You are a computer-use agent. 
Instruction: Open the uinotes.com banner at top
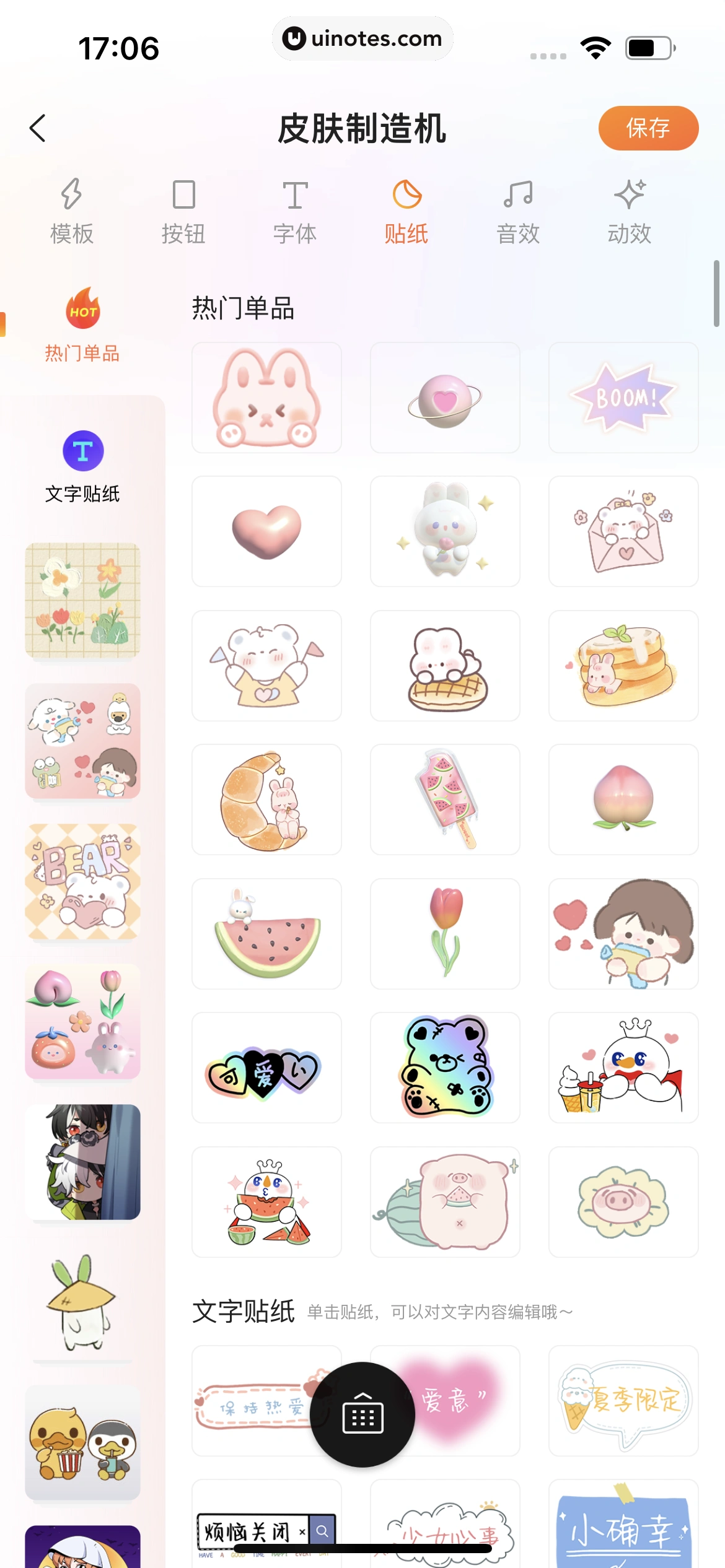[x=362, y=38]
